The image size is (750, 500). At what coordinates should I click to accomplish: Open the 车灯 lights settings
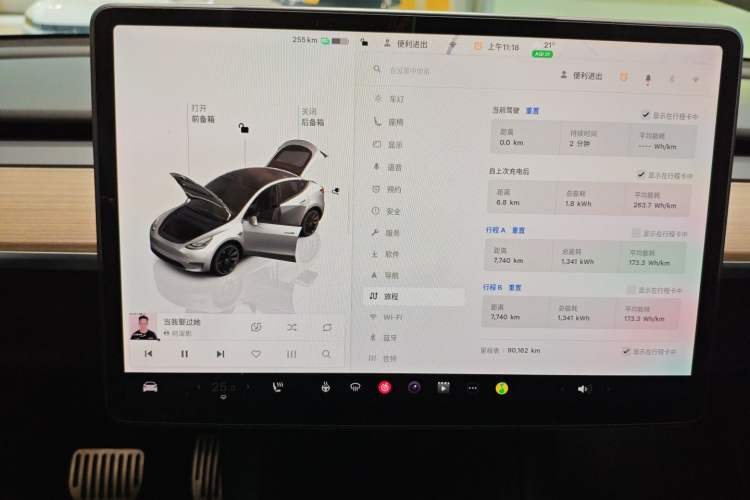[394, 99]
